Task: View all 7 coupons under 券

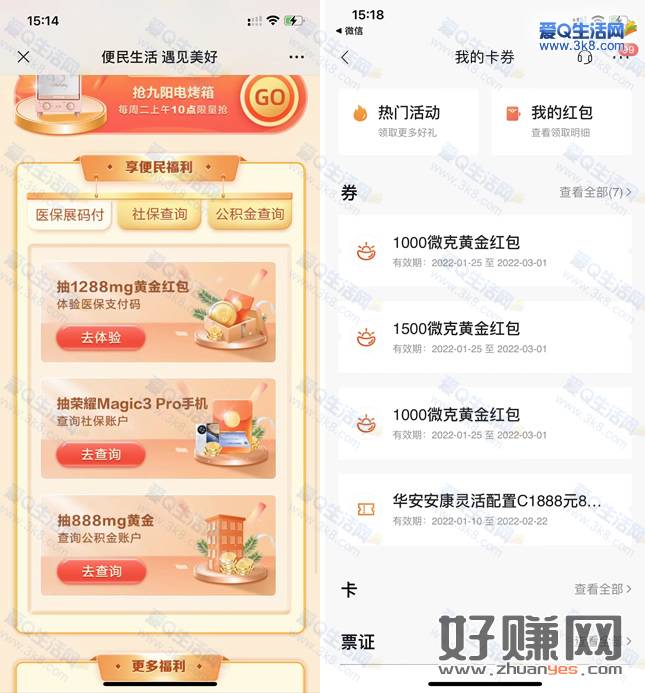Action: tap(595, 192)
